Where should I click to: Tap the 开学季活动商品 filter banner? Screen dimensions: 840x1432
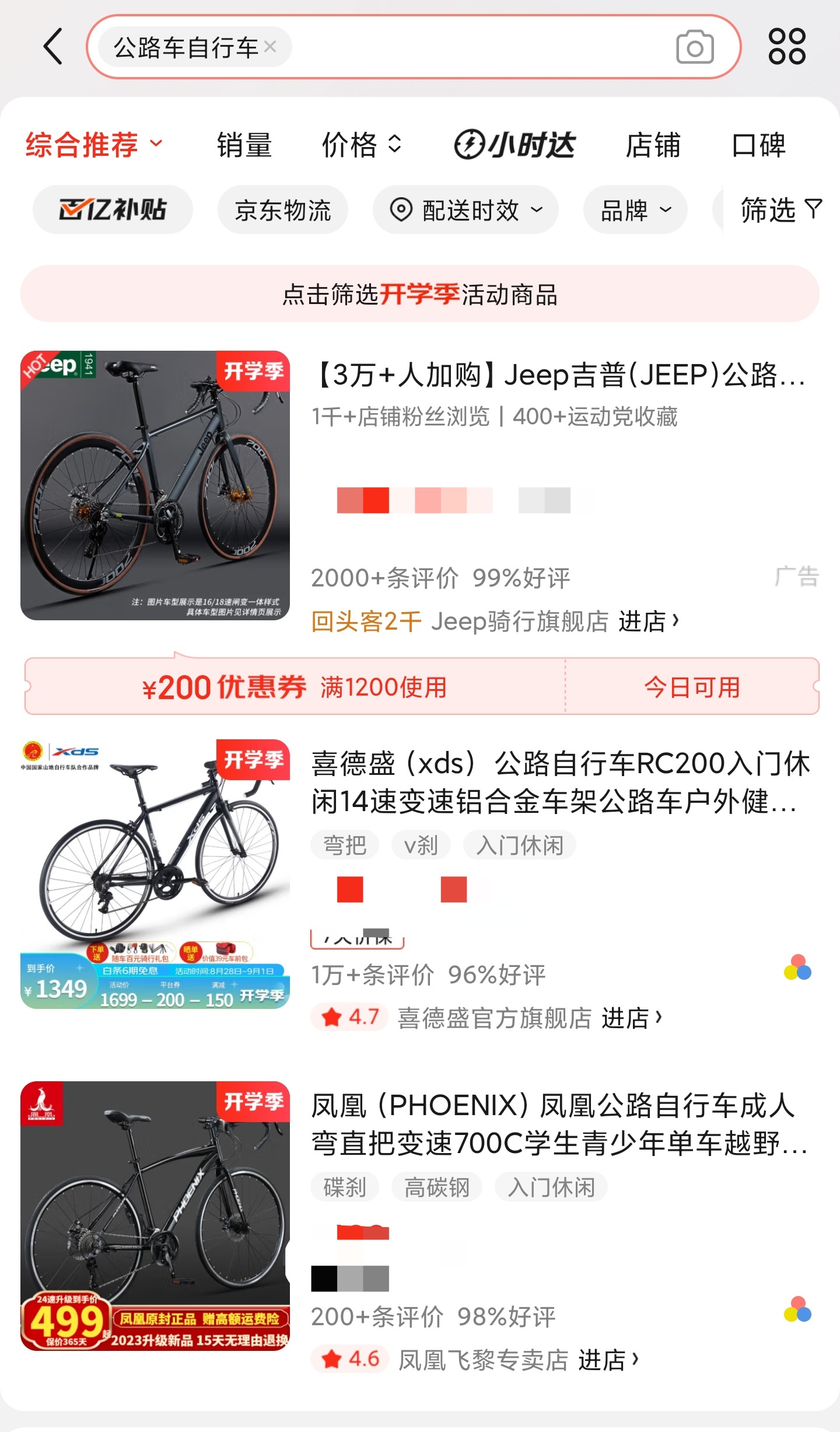click(420, 294)
